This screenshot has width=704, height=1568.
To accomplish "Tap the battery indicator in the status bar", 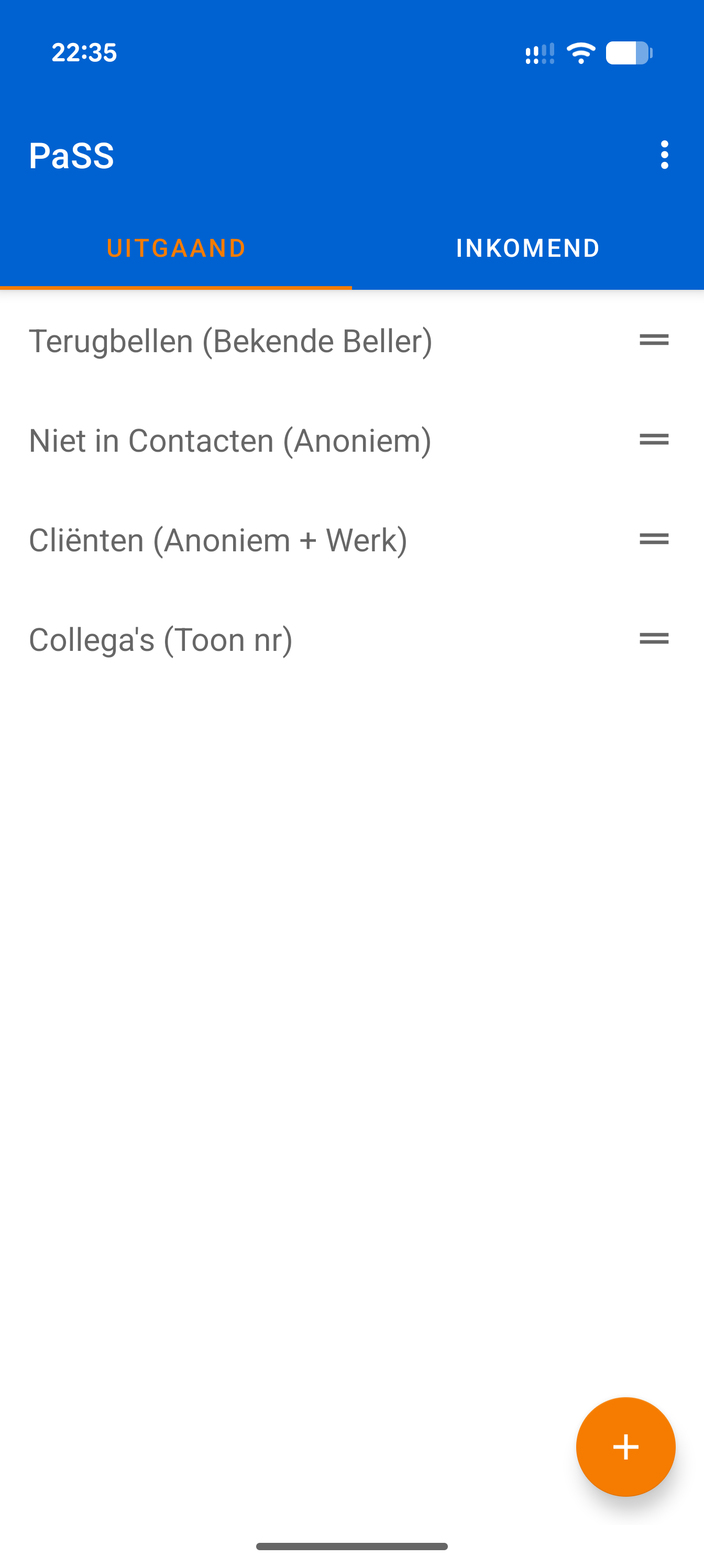I will (x=630, y=53).
